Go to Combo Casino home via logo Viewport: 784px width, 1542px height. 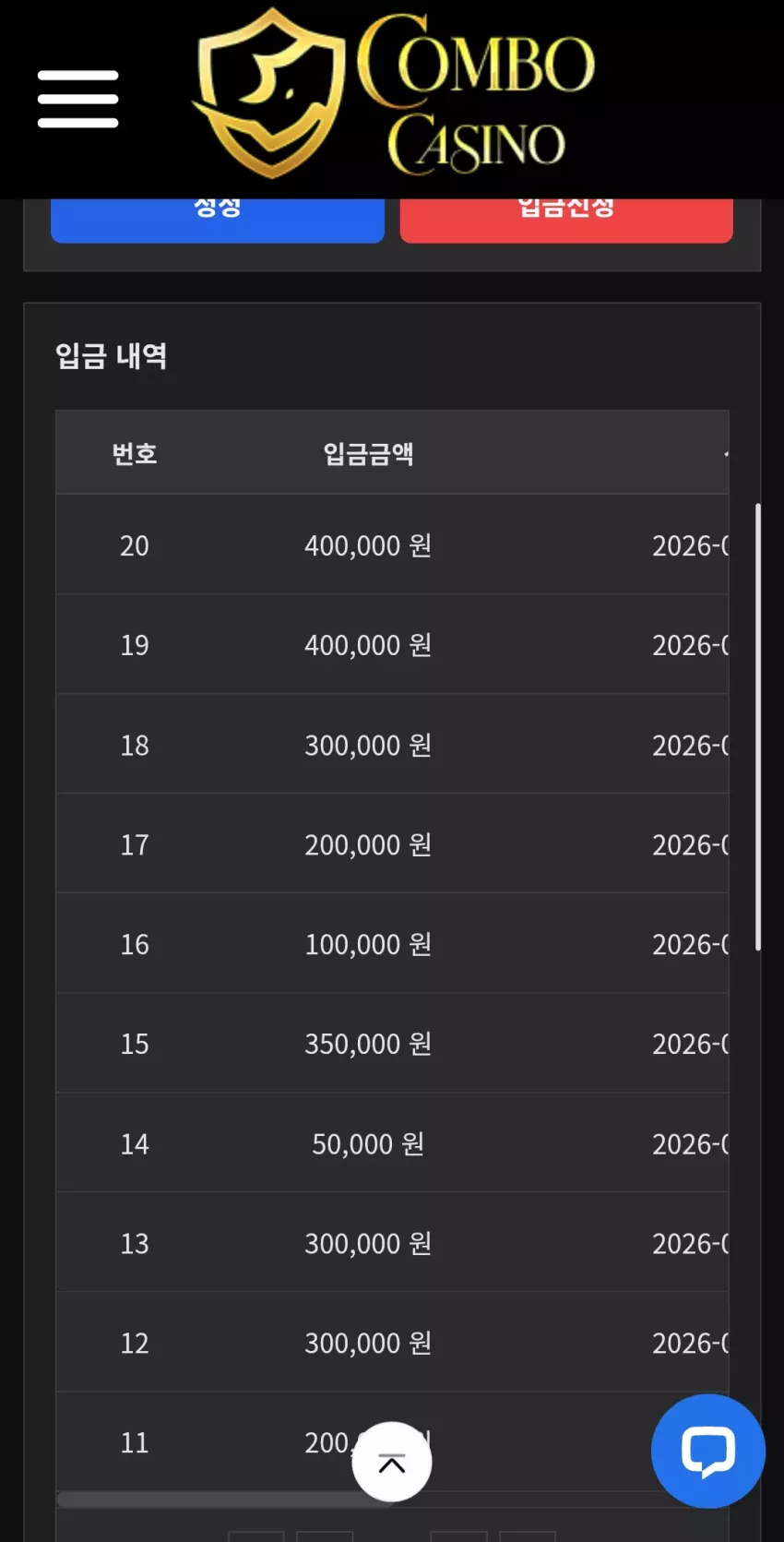(395, 93)
